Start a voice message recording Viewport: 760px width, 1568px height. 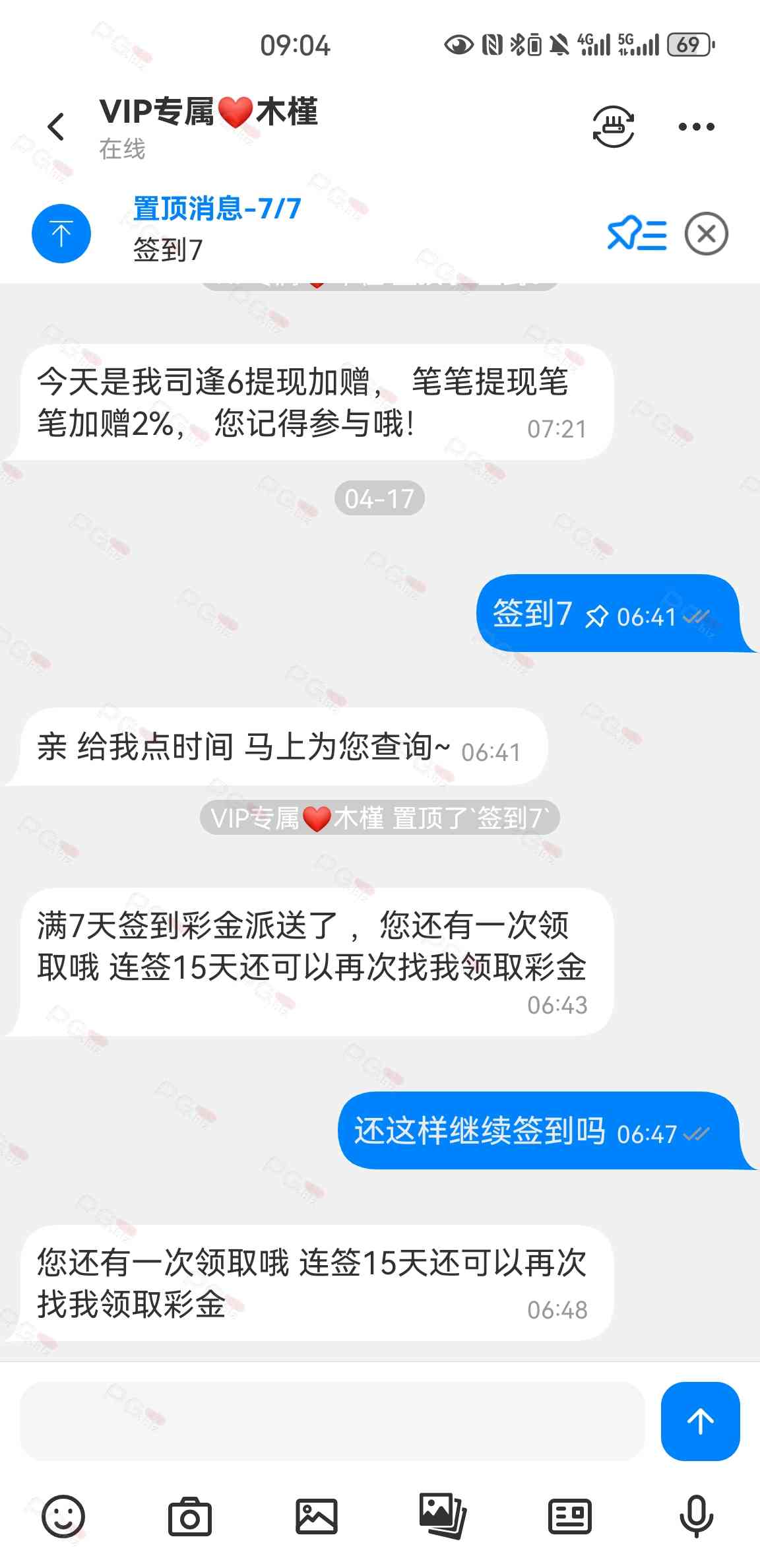[696, 1516]
